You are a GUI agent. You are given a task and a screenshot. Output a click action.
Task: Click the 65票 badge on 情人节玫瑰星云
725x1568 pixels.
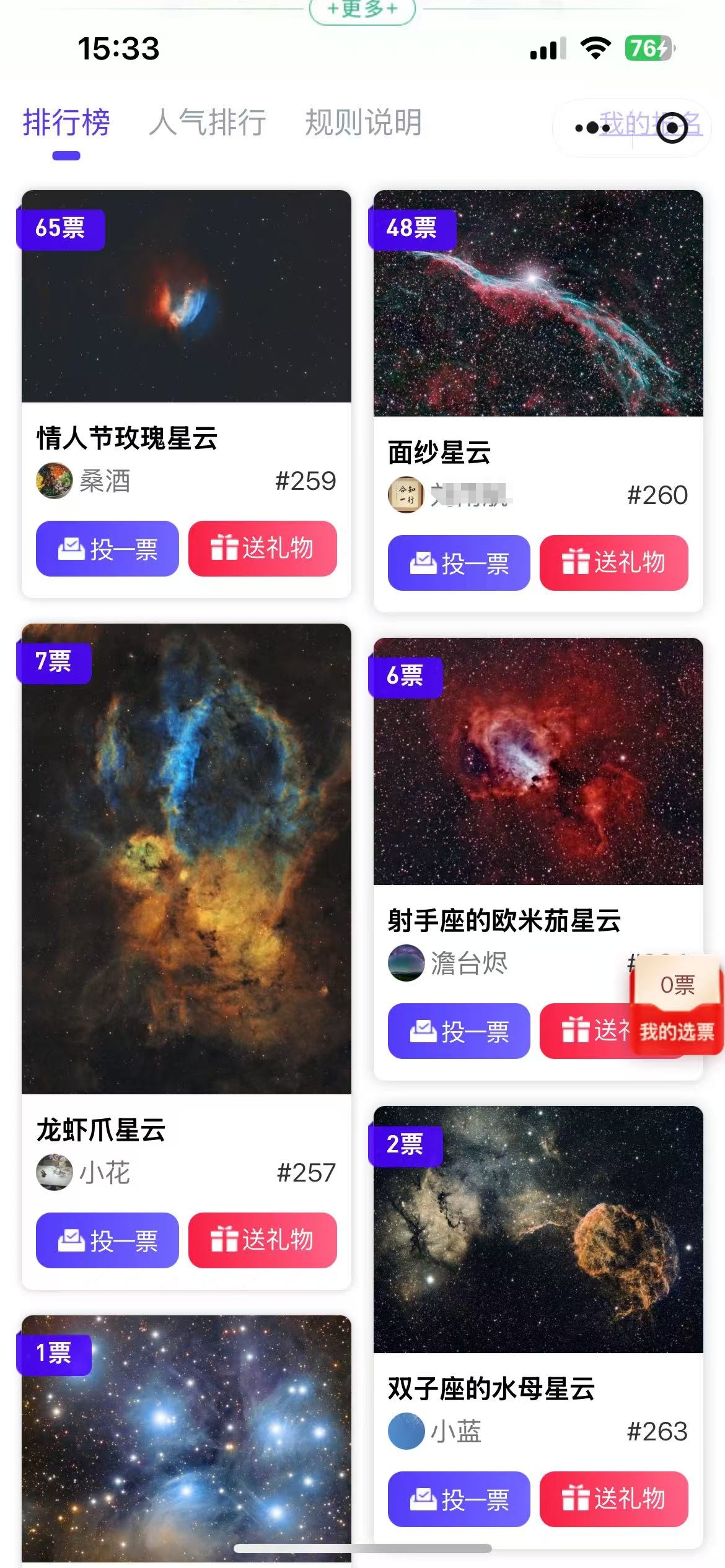(x=62, y=228)
